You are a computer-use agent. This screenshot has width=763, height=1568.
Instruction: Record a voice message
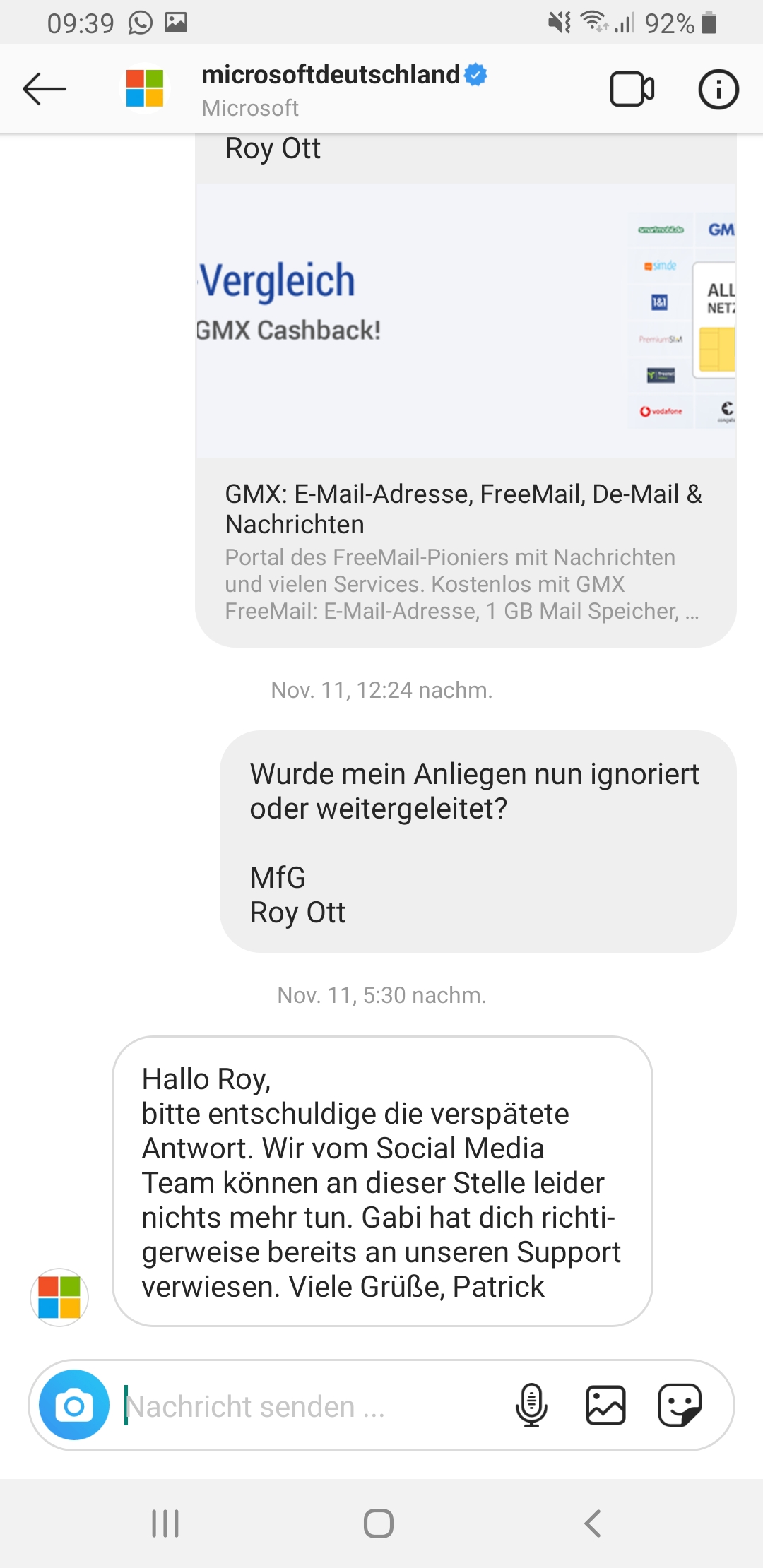531,1405
